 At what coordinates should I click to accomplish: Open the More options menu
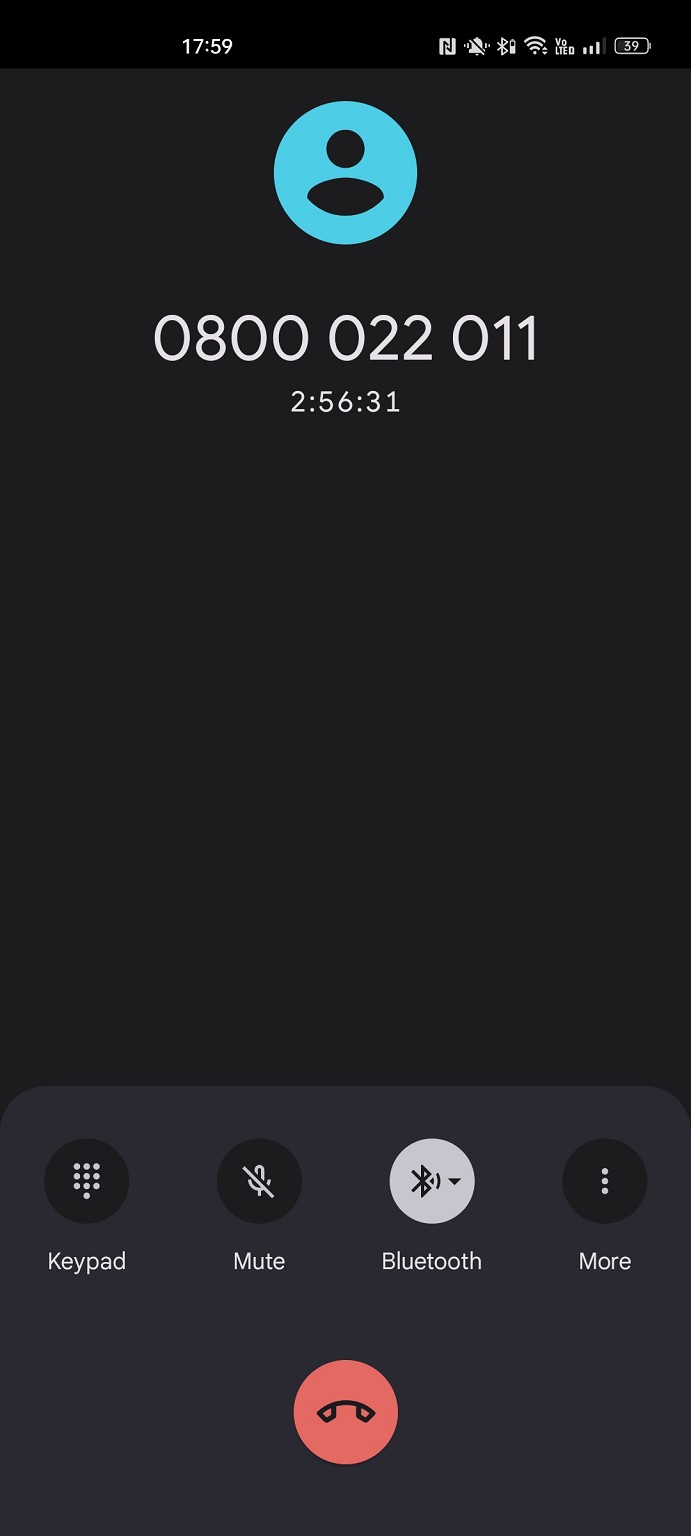(x=605, y=1181)
